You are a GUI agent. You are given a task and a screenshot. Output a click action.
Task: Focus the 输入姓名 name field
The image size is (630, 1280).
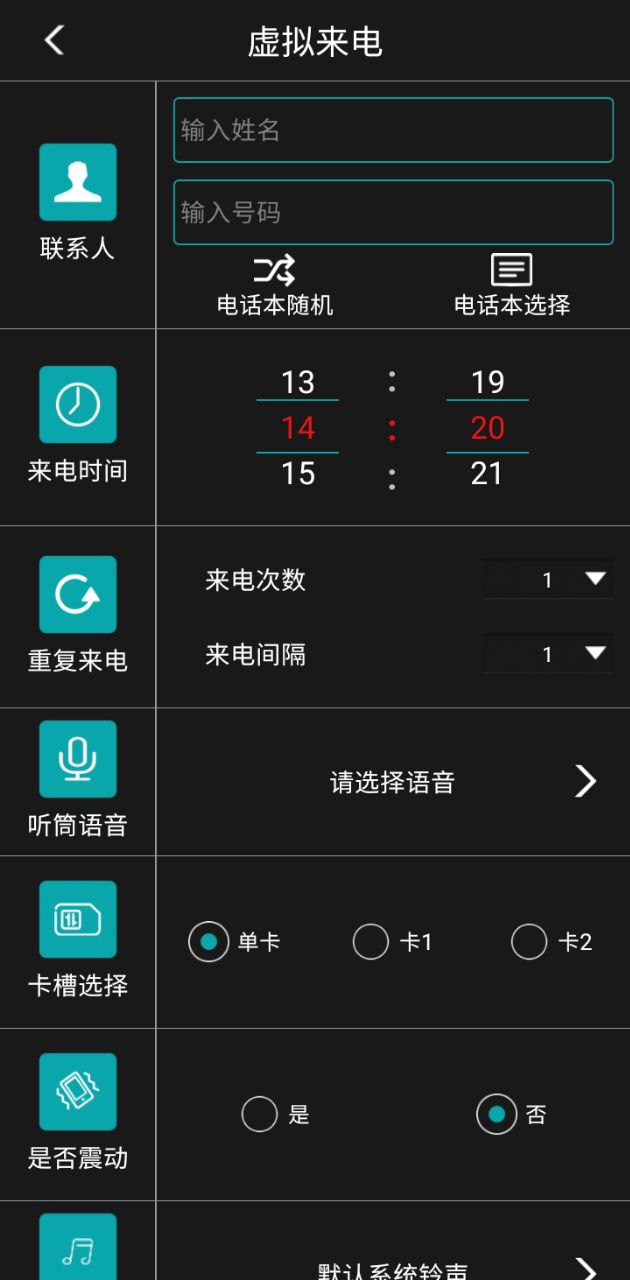click(x=393, y=130)
